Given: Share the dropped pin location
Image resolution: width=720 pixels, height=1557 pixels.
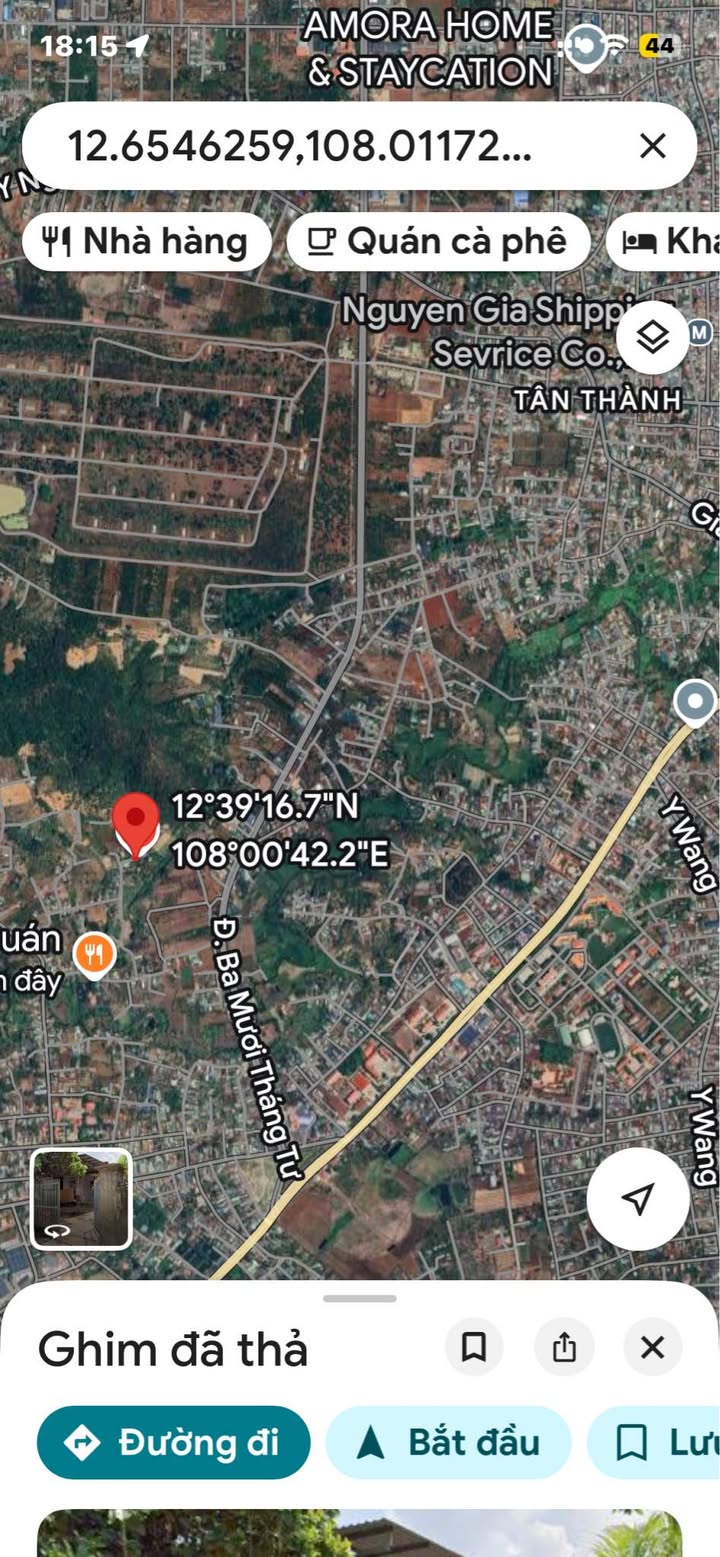Looking at the screenshot, I should [564, 1347].
